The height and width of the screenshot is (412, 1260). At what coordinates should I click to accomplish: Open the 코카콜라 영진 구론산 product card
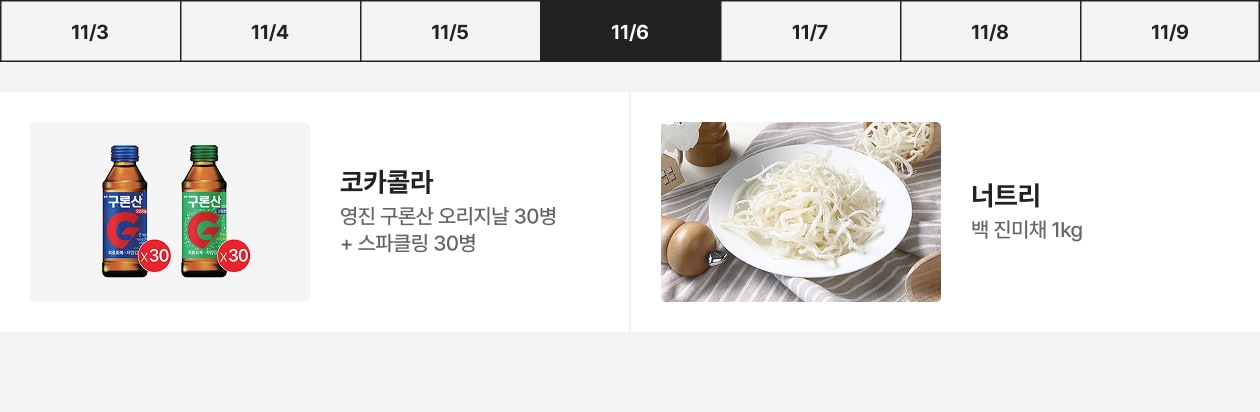click(x=314, y=212)
